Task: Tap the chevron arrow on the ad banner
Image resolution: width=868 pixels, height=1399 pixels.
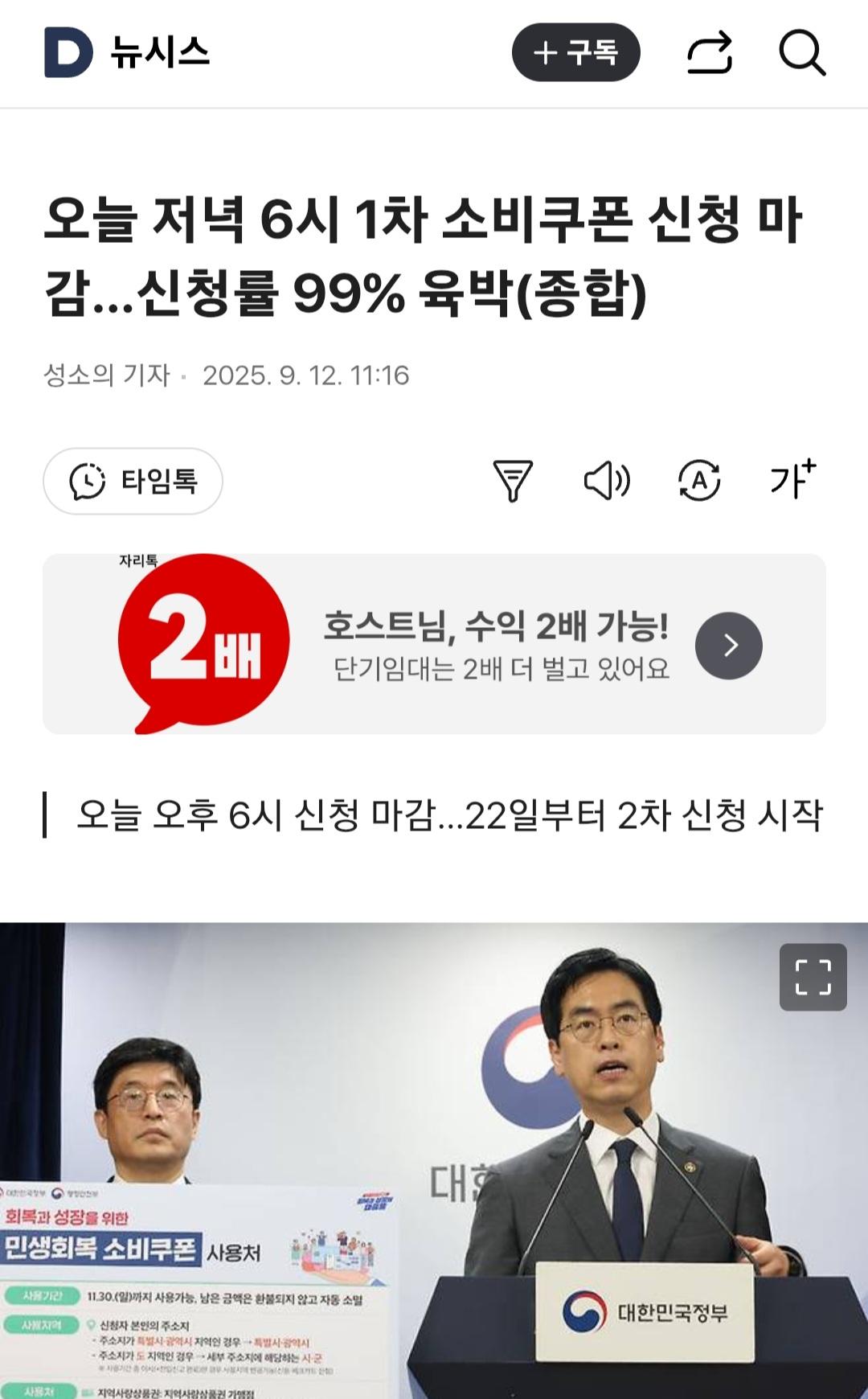Action: (730, 647)
